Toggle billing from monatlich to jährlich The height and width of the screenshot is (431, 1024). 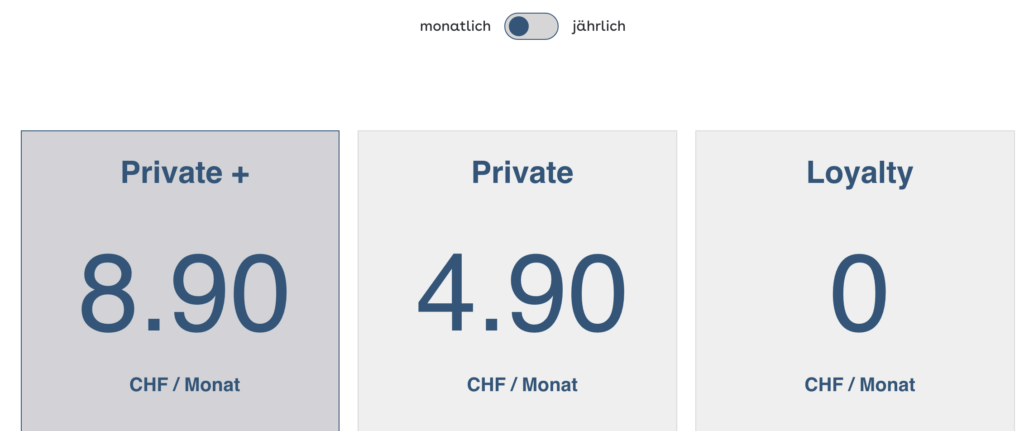click(x=530, y=27)
